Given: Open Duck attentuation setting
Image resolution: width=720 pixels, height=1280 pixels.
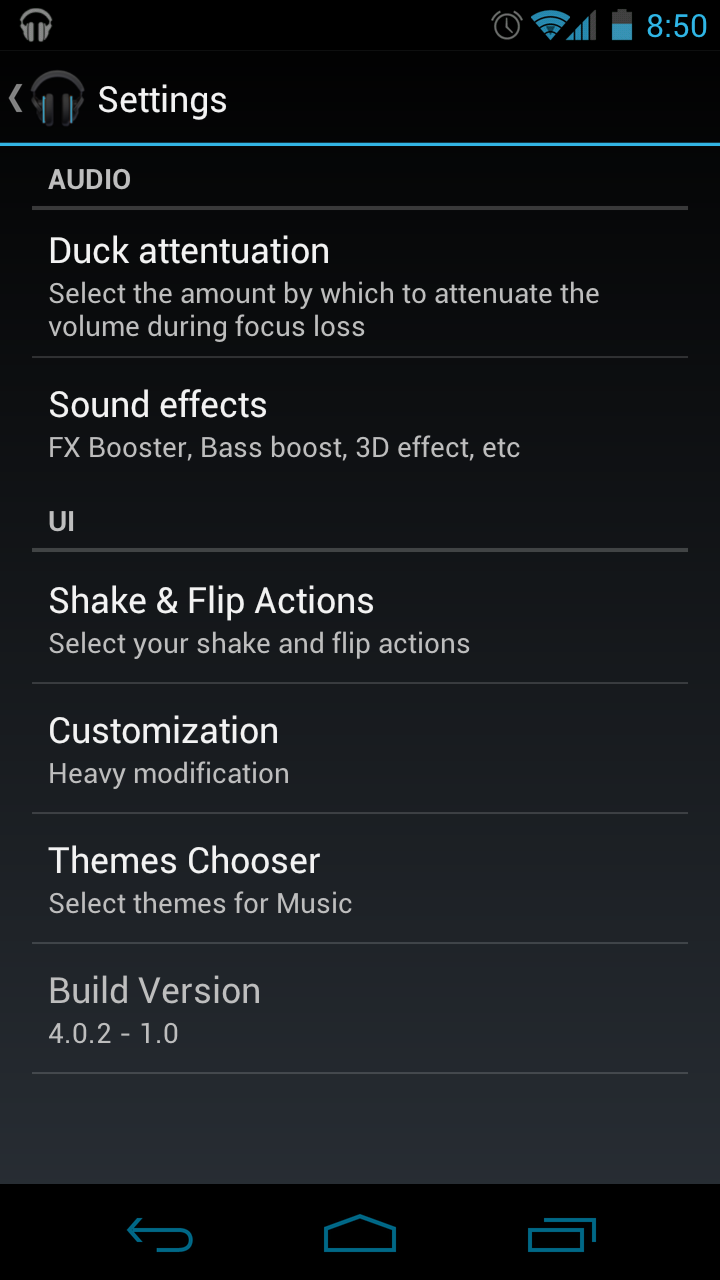Looking at the screenshot, I should pos(360,285).
